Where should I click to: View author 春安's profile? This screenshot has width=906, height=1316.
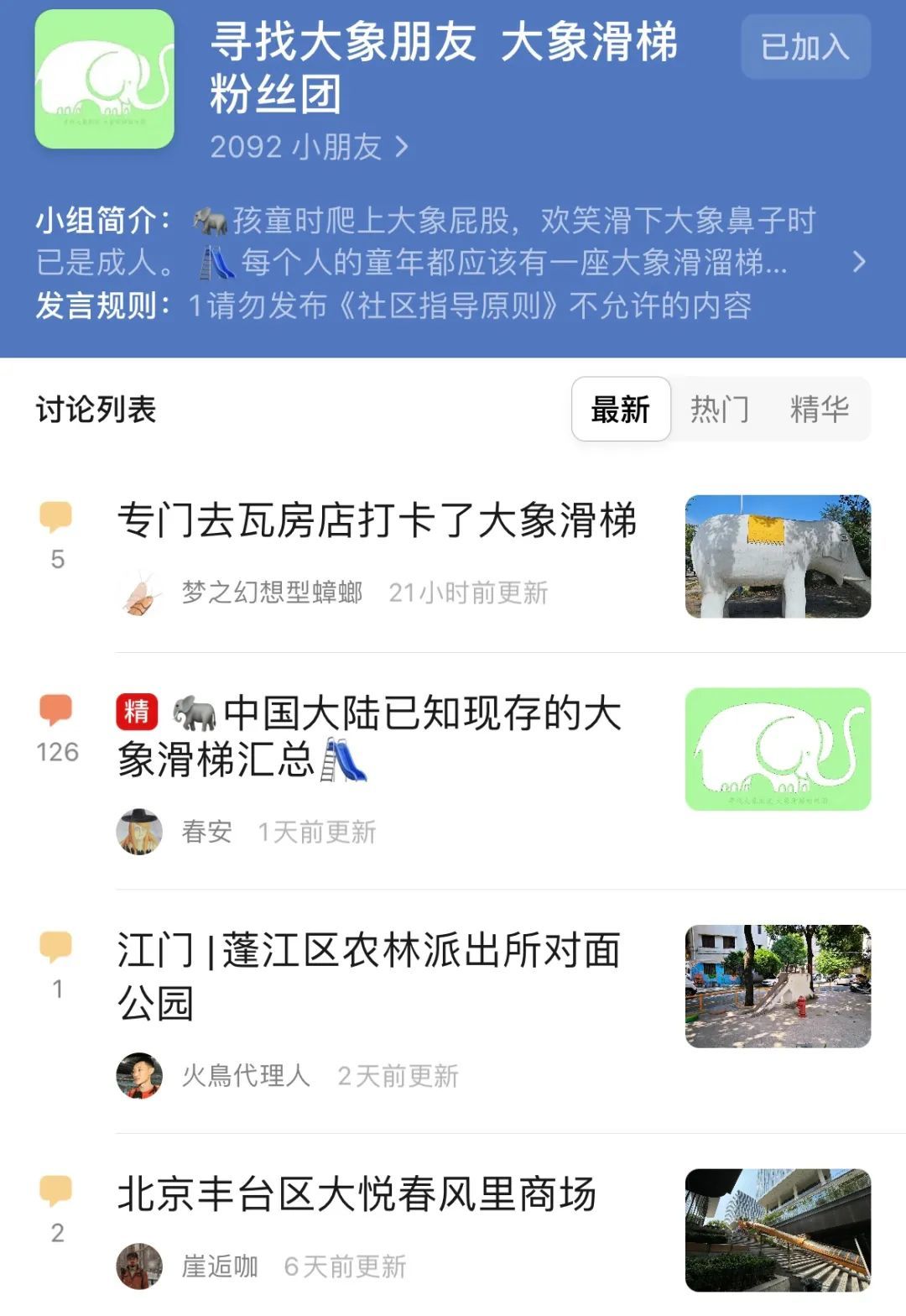206,832
